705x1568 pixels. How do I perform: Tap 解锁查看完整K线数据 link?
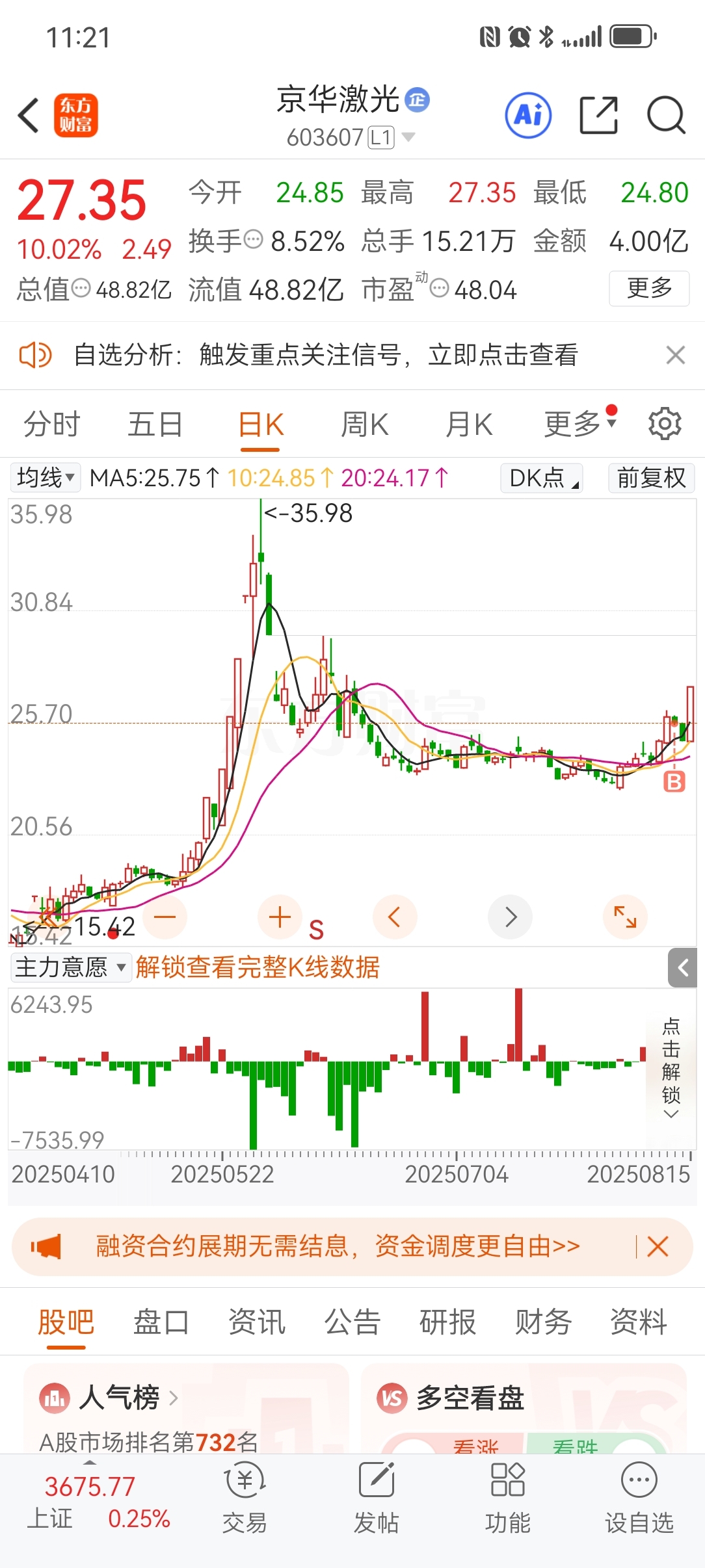[x=258, y=967]
